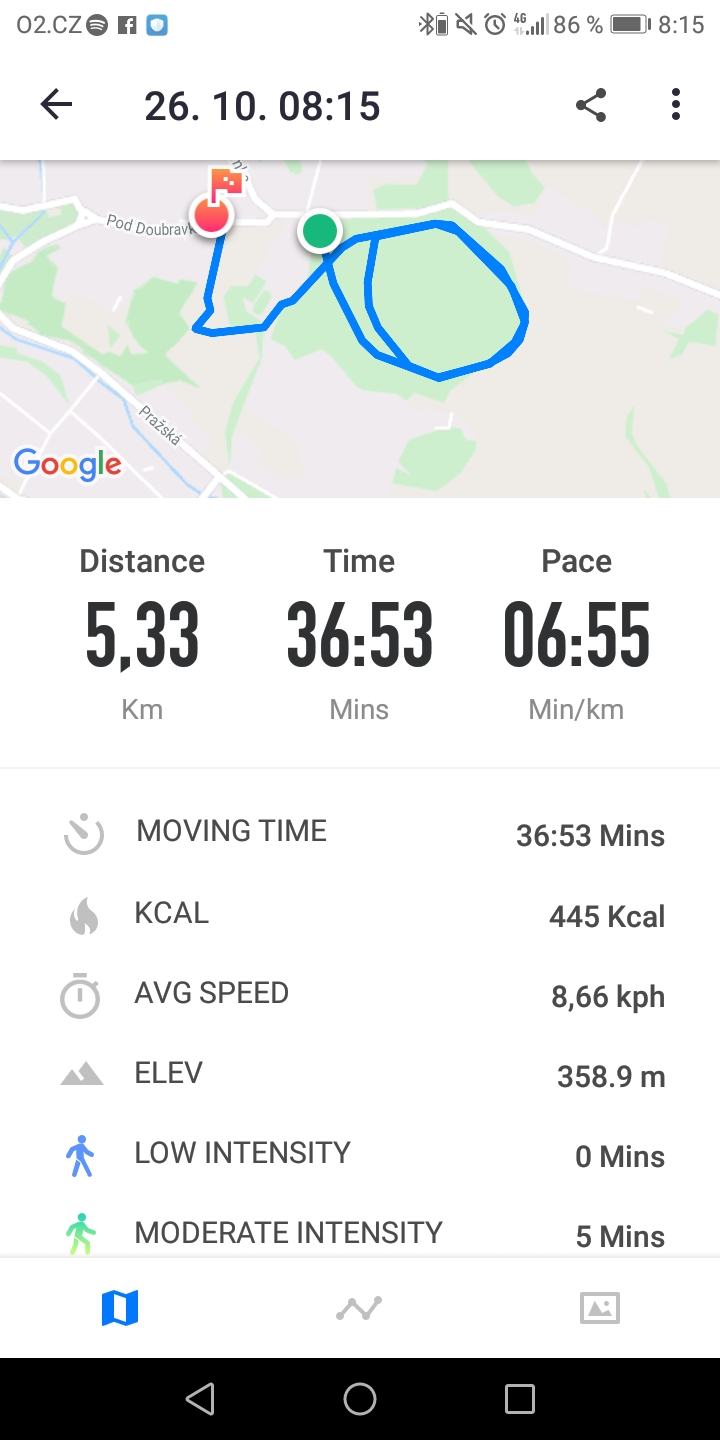Go back using the app bar arrow
Viewport: 720px width, 1440px height.
tap(56, 105)
